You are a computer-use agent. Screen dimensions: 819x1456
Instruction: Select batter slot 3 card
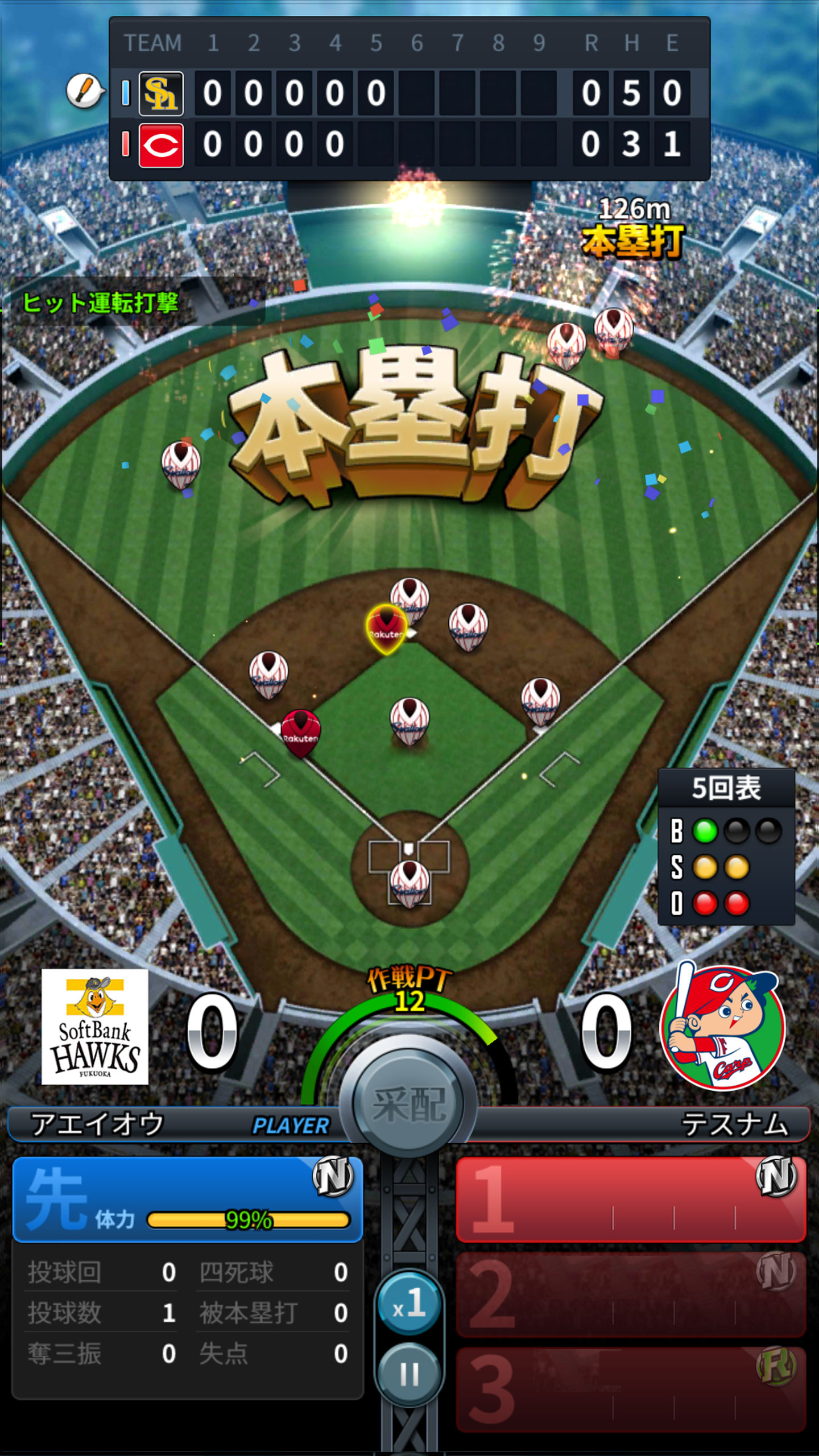coord(631,1389)
